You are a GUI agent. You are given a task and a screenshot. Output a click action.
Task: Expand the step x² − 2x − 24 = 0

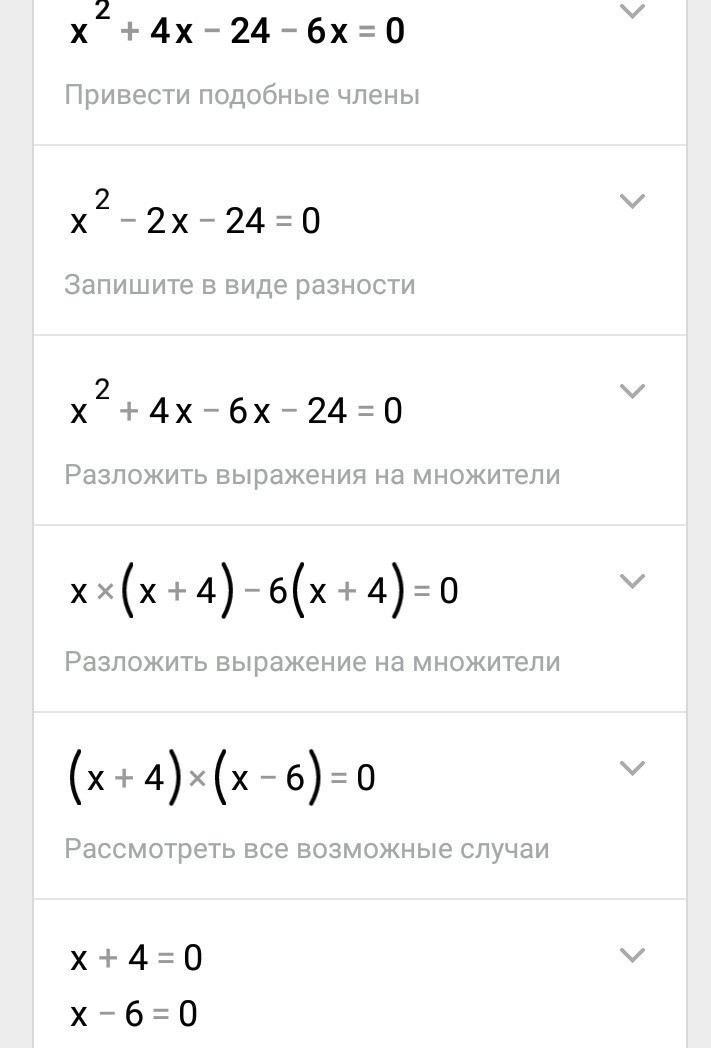[631, 201]
